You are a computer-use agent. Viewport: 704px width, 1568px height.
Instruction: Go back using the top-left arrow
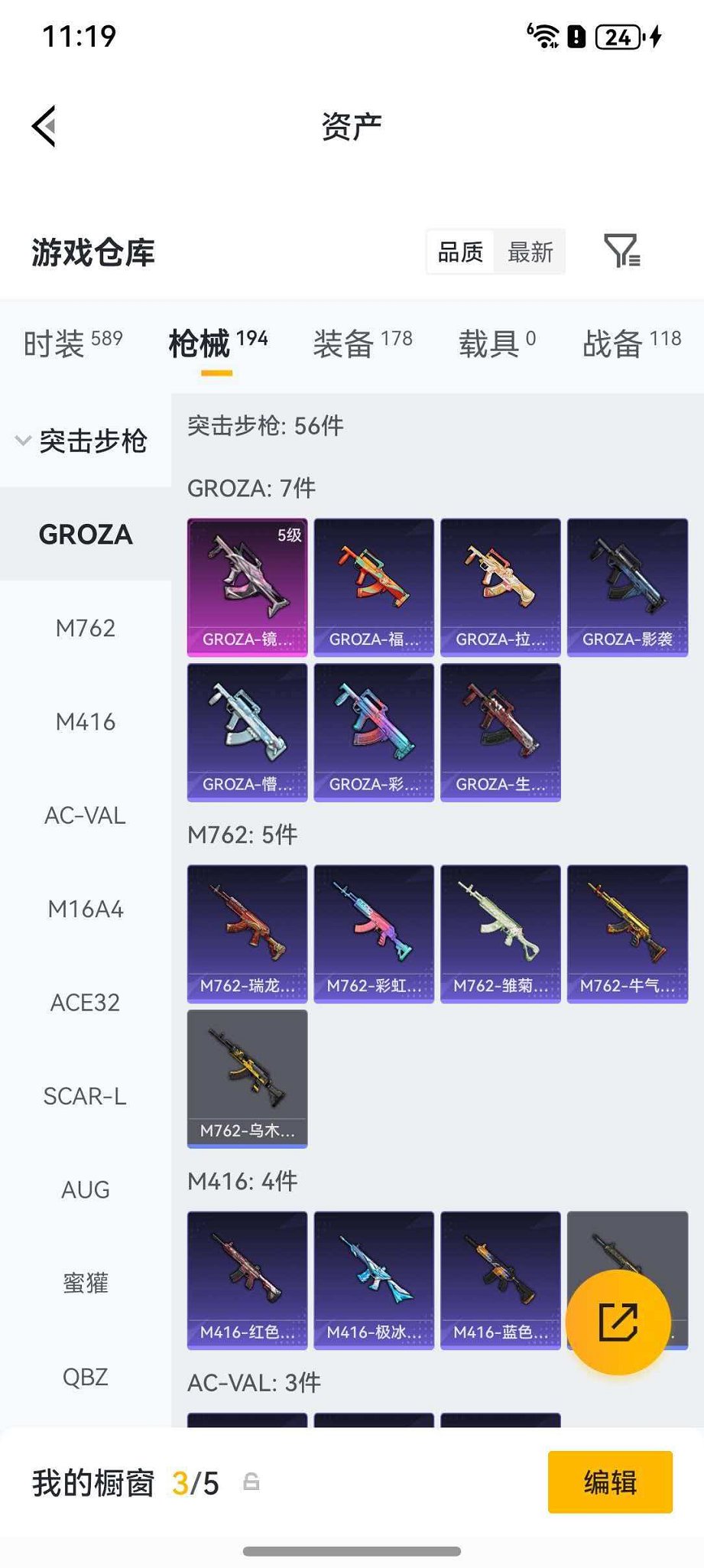44,126
